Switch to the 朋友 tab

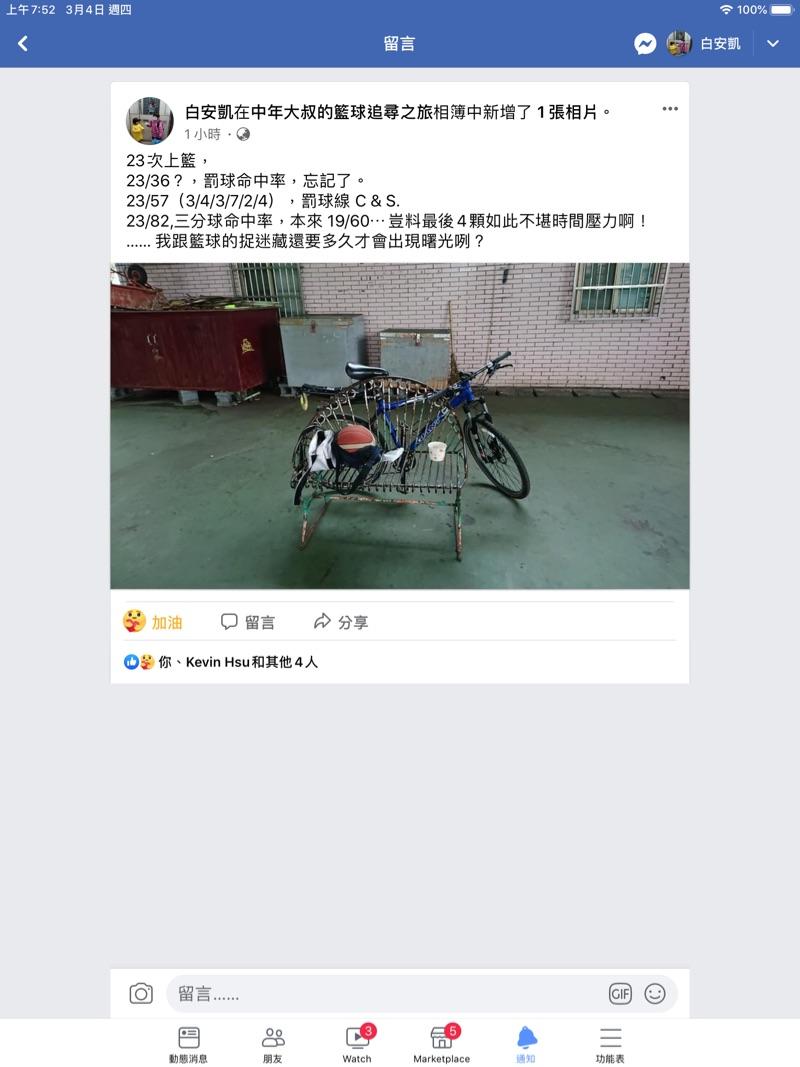[x=273, y=1045]
